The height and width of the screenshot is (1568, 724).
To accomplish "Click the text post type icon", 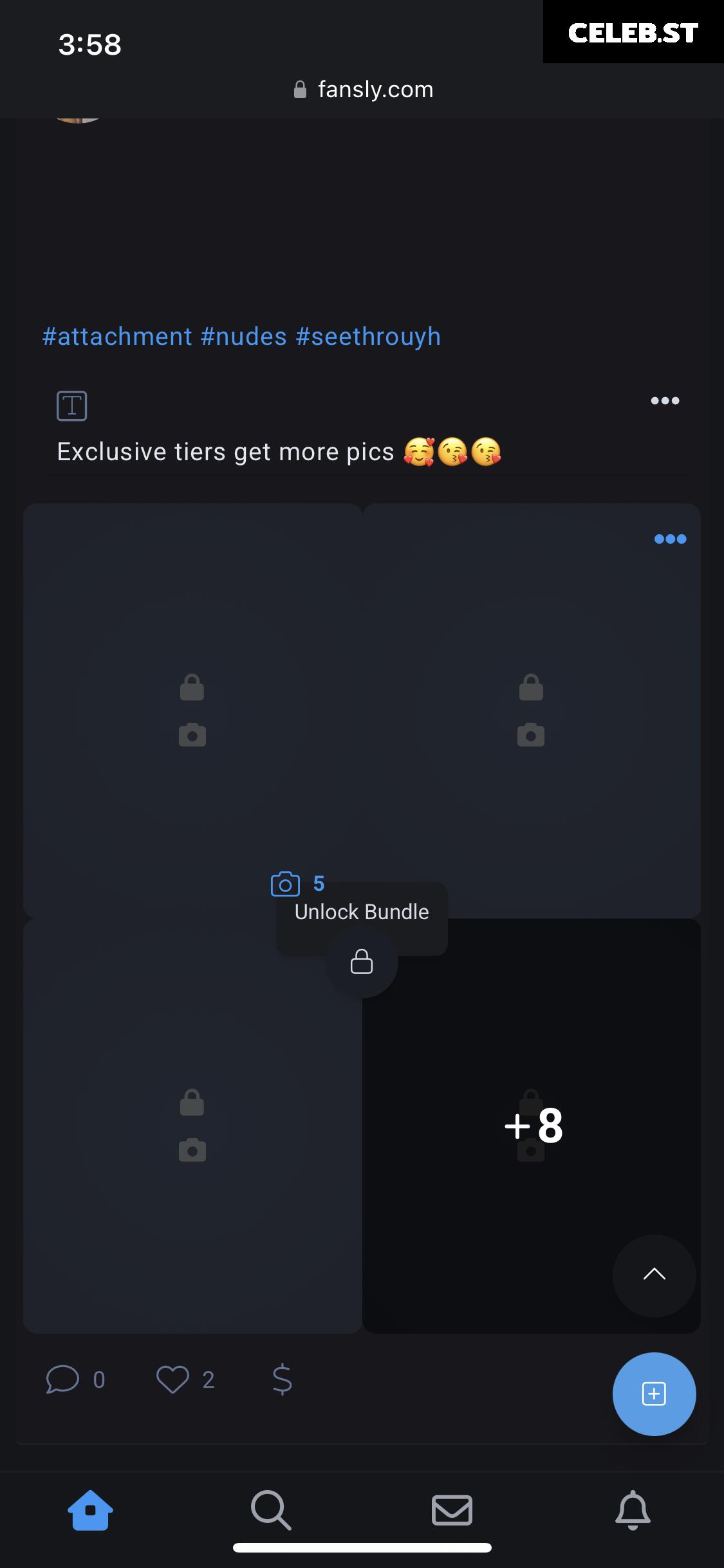I will coord(71,406).
